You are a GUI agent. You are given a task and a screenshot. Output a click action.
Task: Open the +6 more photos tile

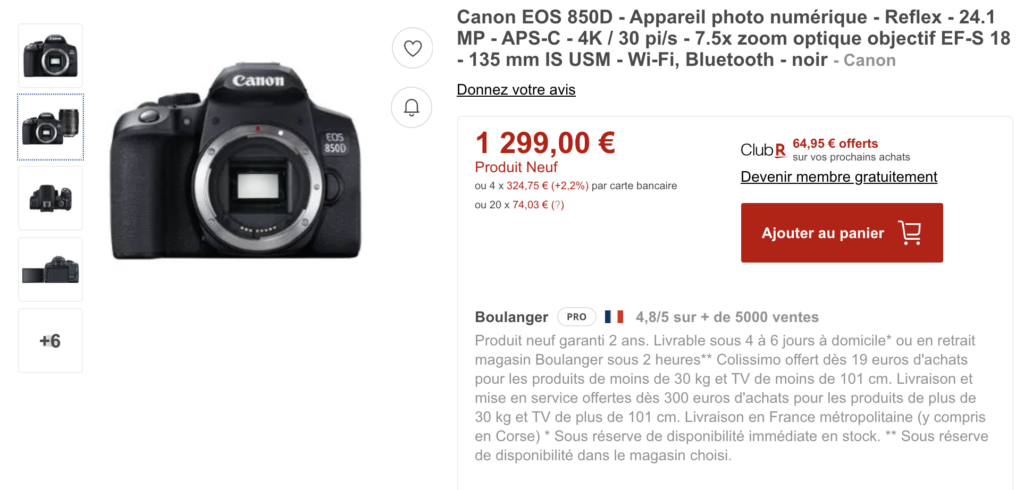(x=50, y=341)
